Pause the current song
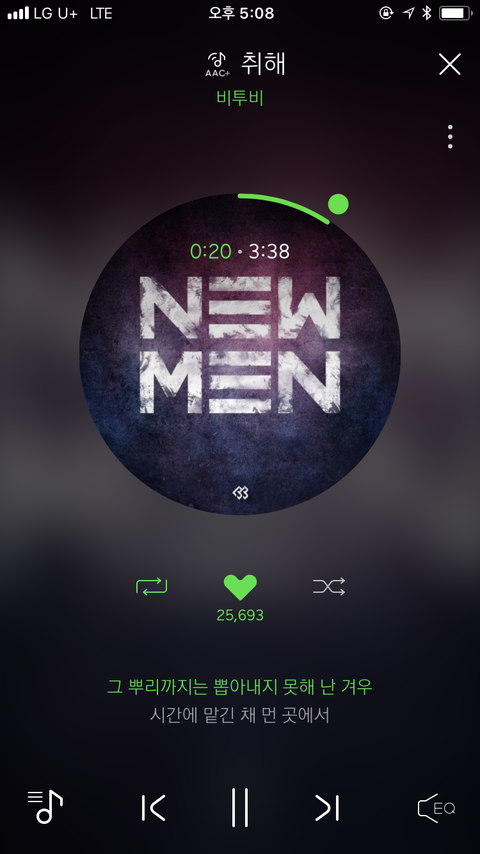 click(240, 807)
